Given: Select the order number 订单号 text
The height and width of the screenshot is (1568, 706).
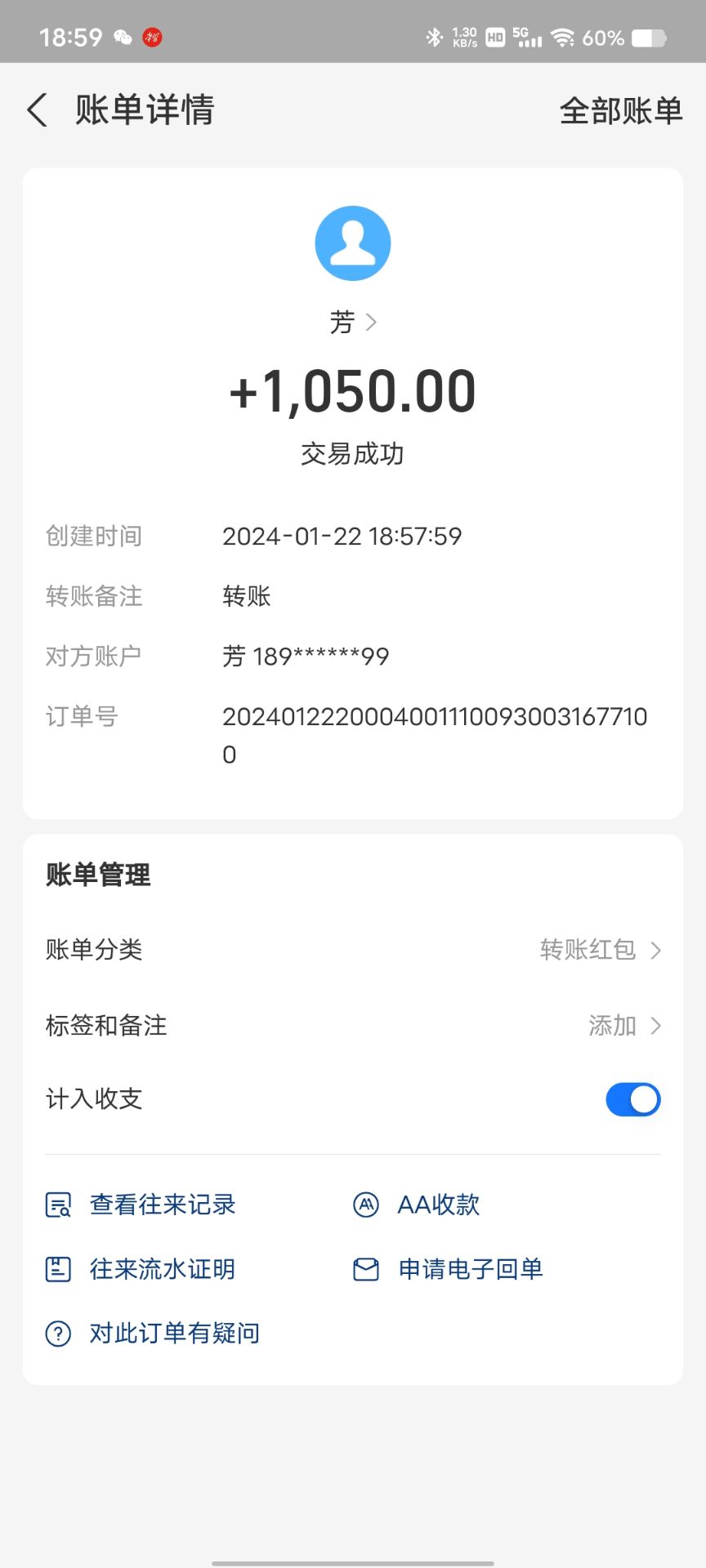Looking at the screenshot, I should tap(436, 734).
